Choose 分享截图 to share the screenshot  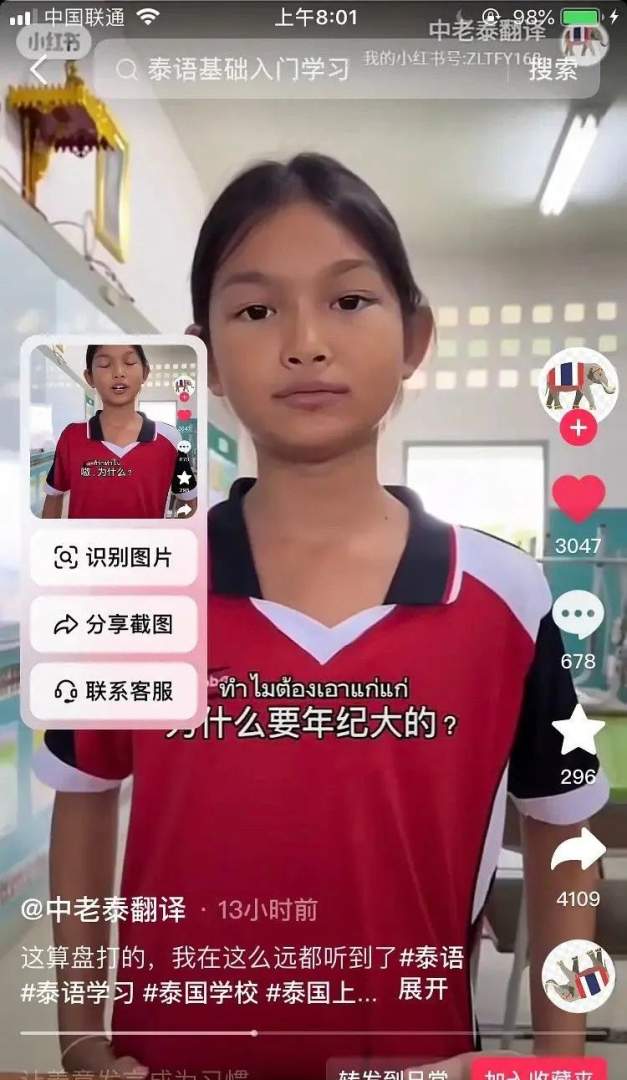[113, 624]
